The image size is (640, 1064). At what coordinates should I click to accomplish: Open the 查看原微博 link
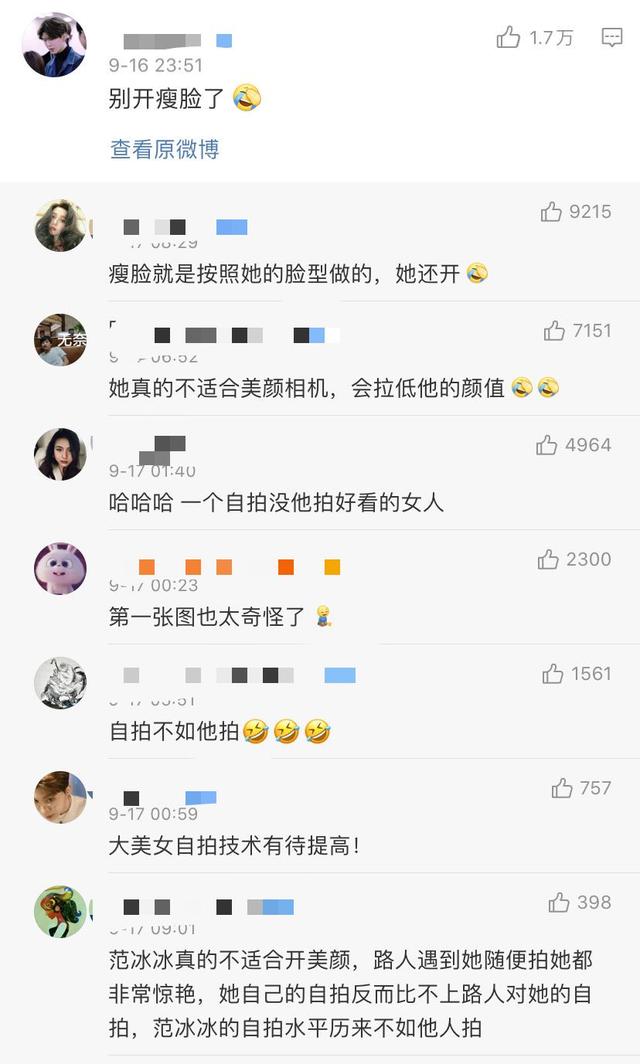pos(164,149)
